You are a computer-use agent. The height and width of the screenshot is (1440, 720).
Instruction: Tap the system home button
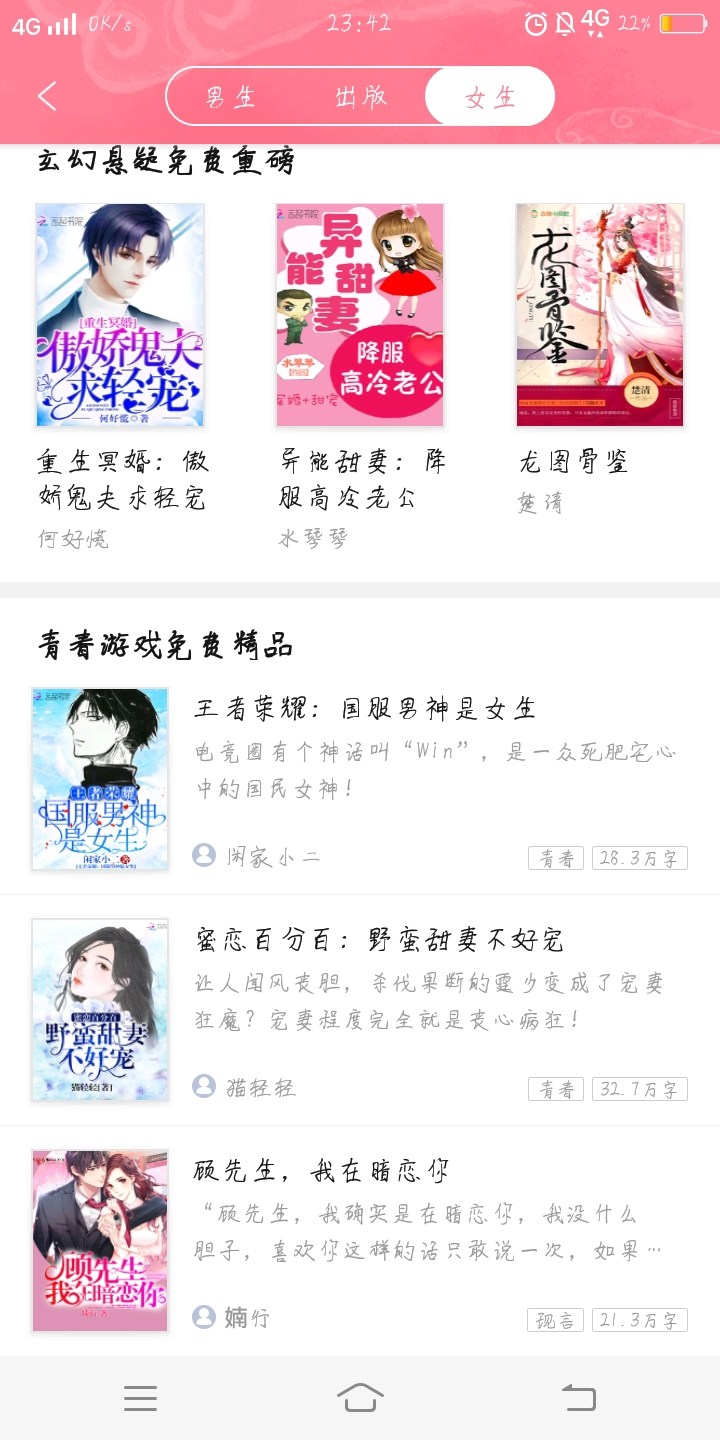pos(360,1397)
